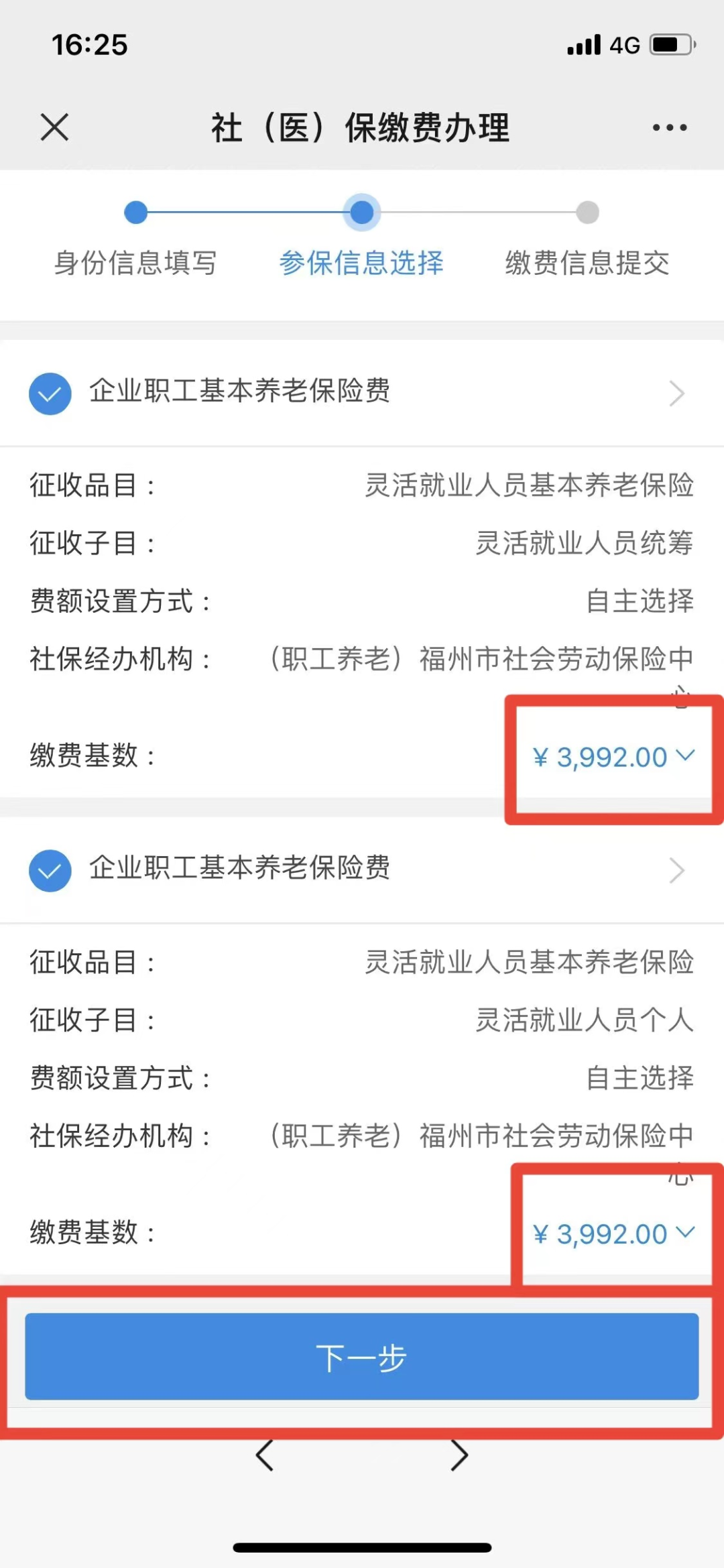Uncheck the insurance item with 灵活就业人员统筹

tap(50, 394)
